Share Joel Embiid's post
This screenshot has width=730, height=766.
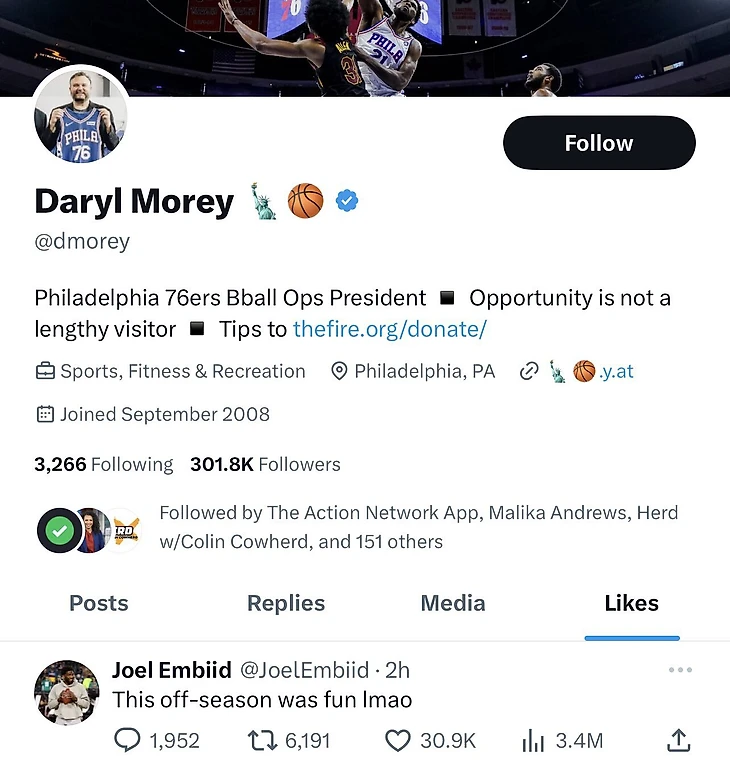coord(678,740)
